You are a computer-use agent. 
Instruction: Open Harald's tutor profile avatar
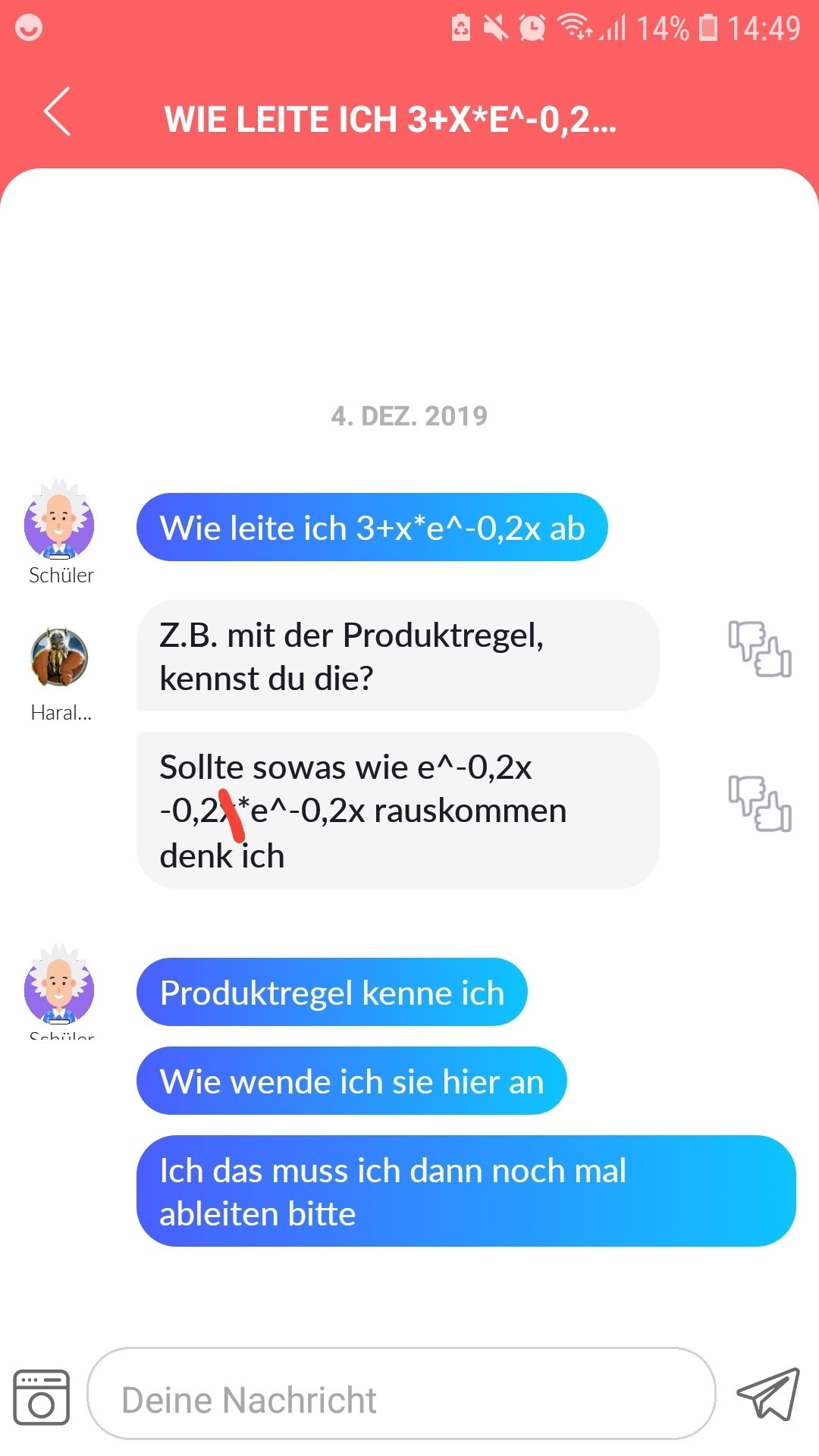coord(59,657)
